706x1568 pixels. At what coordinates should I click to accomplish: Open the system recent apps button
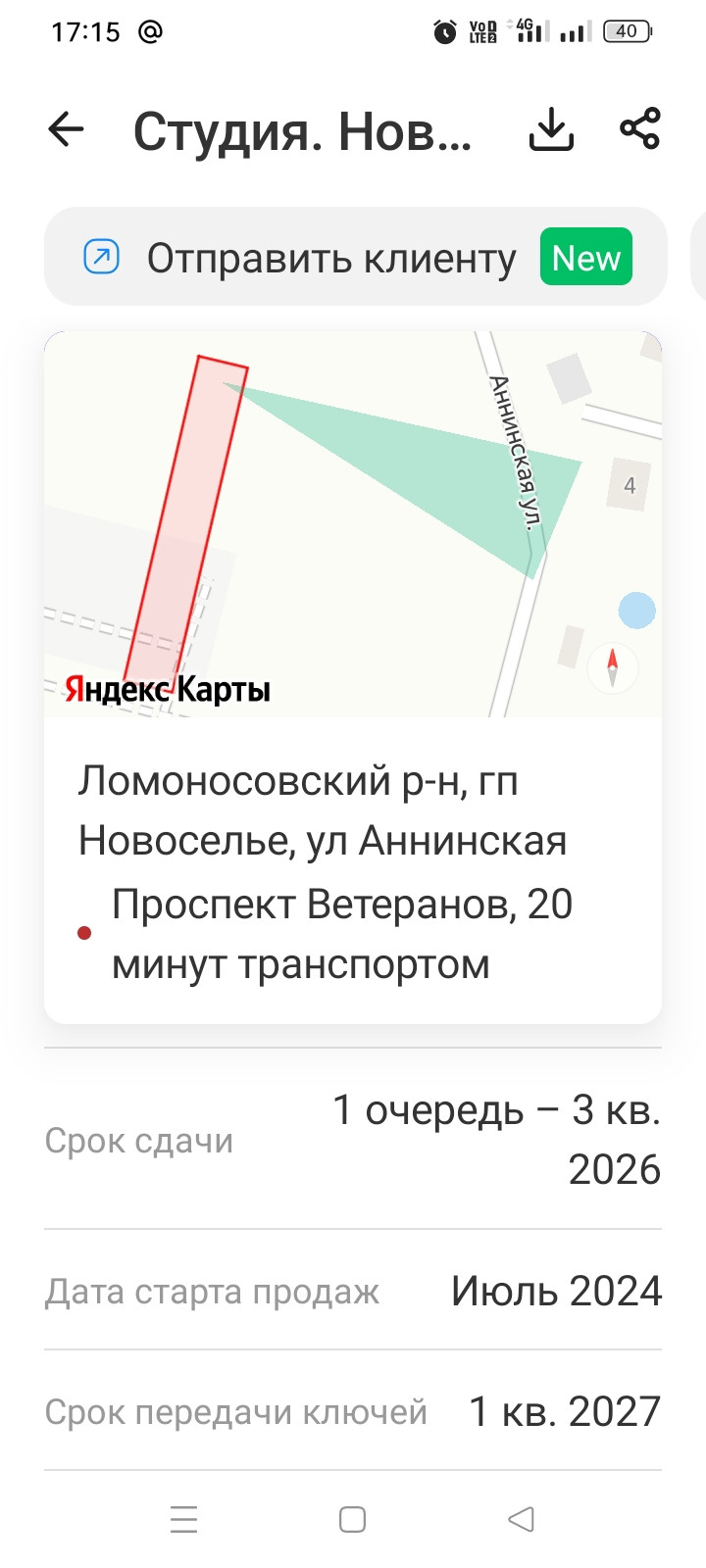click(x=184, y=1519)
